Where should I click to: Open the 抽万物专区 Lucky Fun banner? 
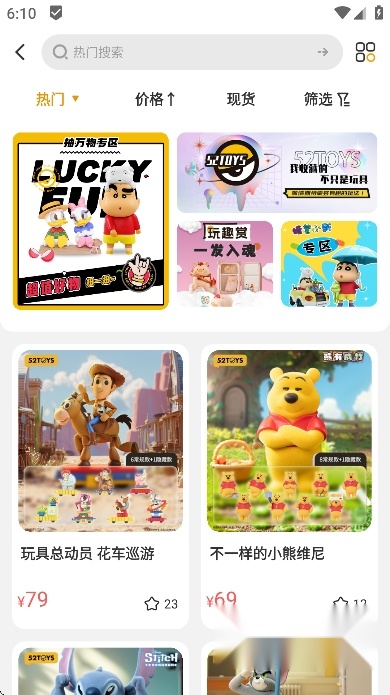tap(91, 221)
